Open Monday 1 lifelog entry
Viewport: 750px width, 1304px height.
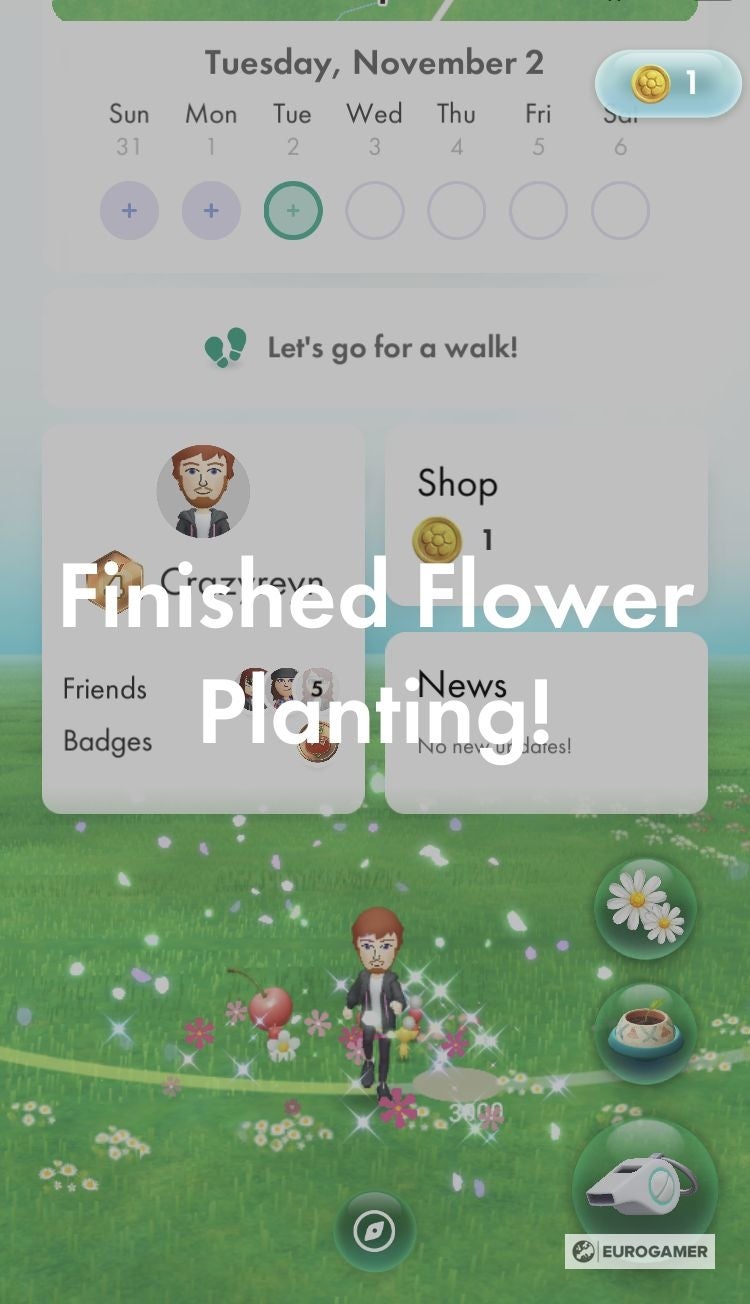211,210
